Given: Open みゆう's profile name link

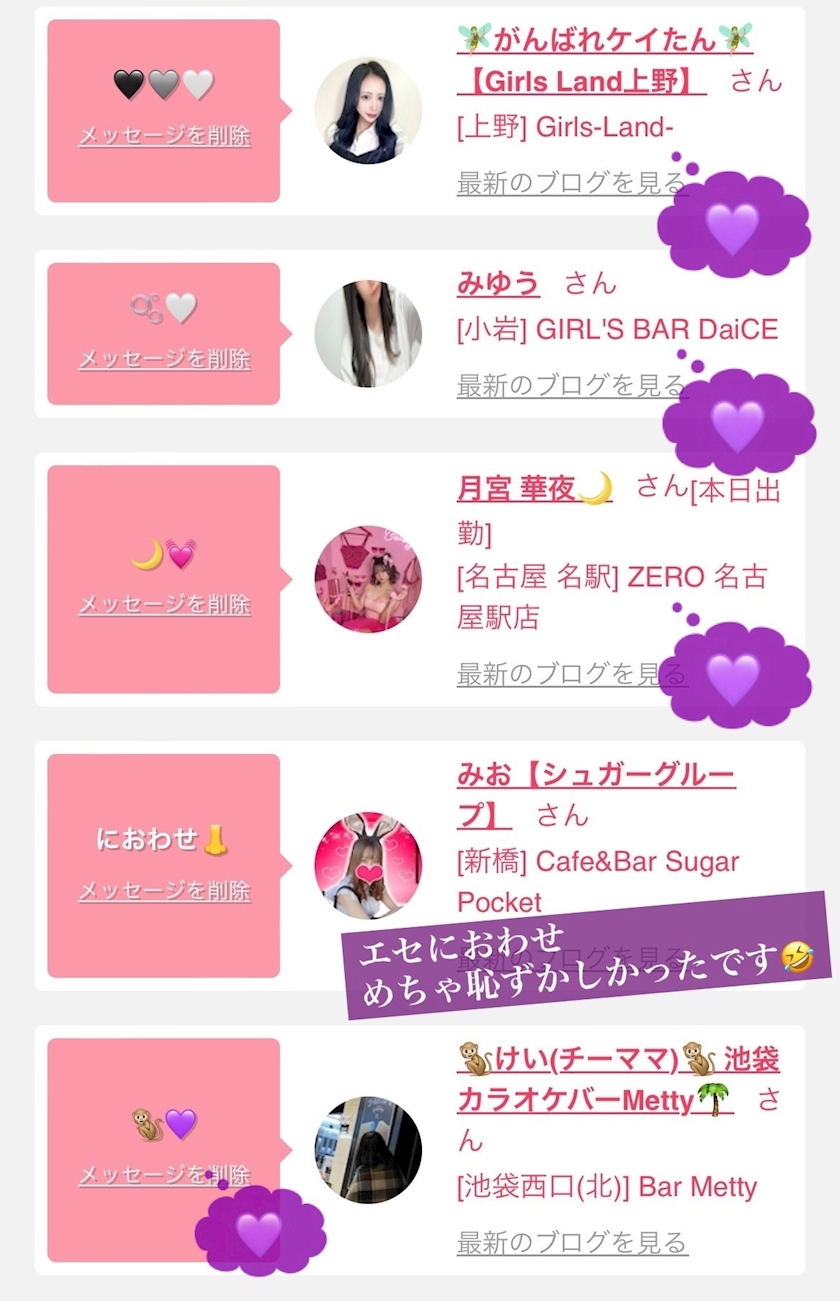Looking at the screenshot, I should pyautogui.click(x=498, y=284).
